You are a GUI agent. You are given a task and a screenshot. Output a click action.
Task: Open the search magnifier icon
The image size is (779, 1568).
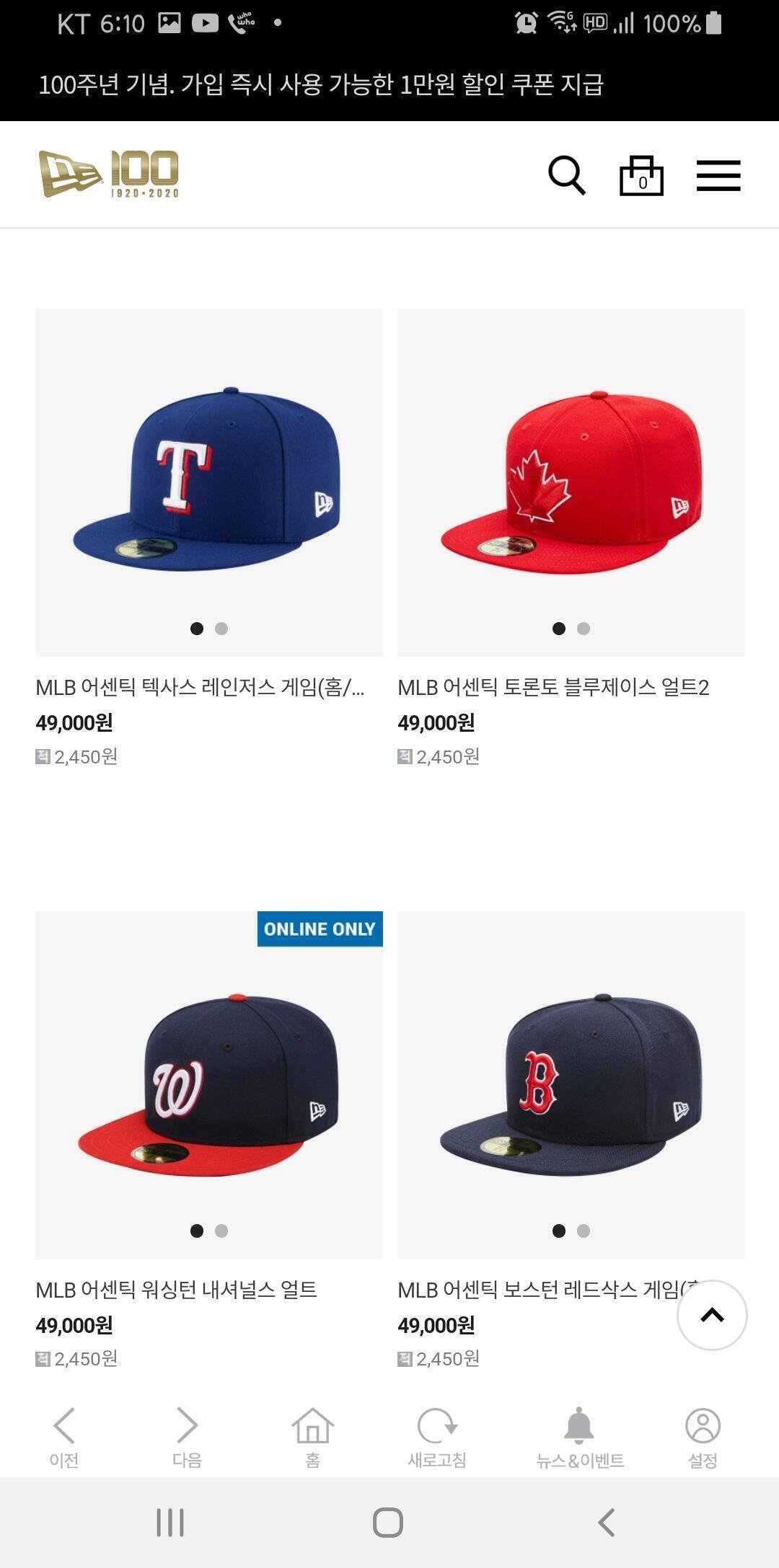coord(566,175)
